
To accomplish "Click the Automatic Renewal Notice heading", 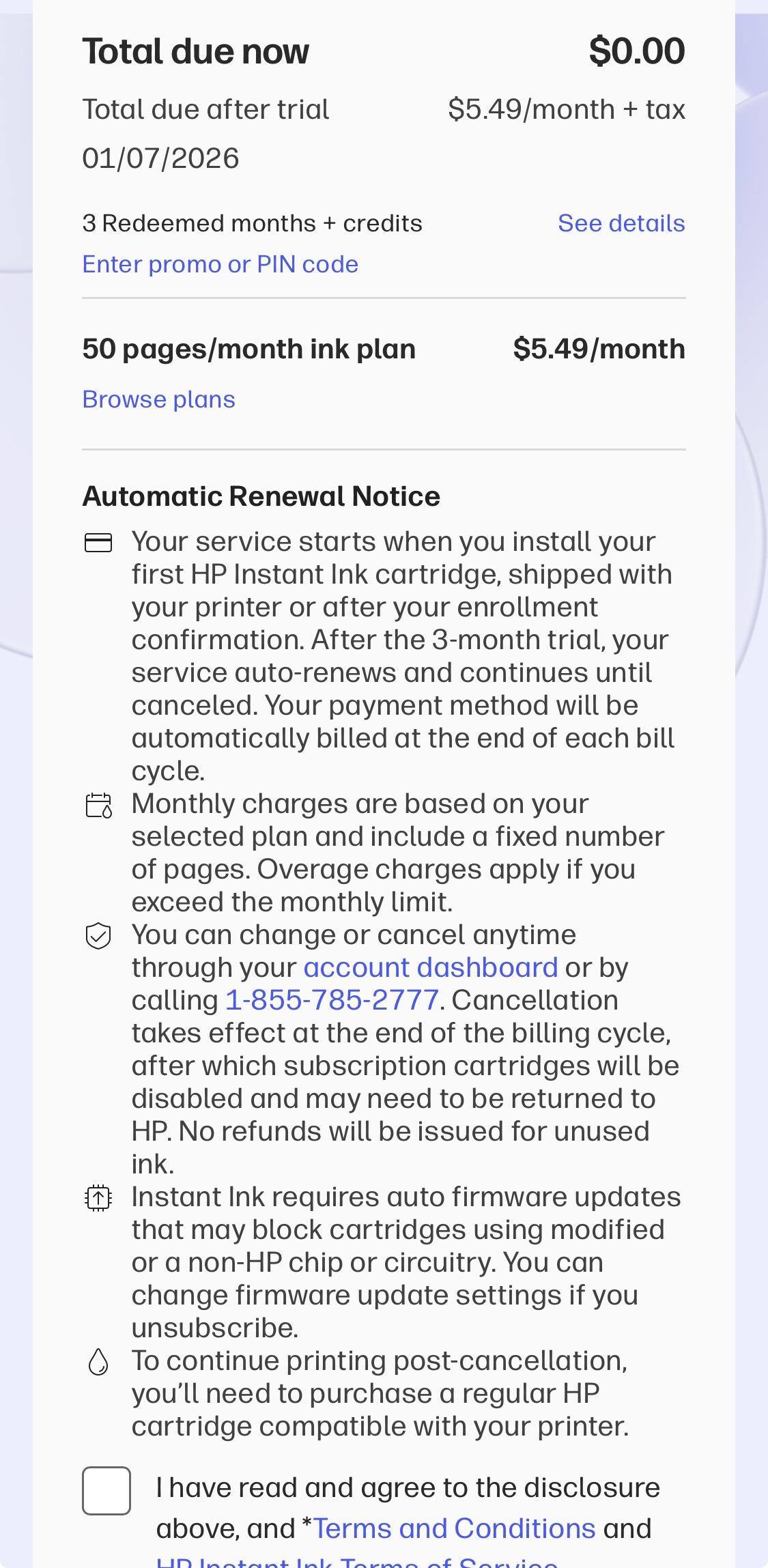I will tap(261, 496).
